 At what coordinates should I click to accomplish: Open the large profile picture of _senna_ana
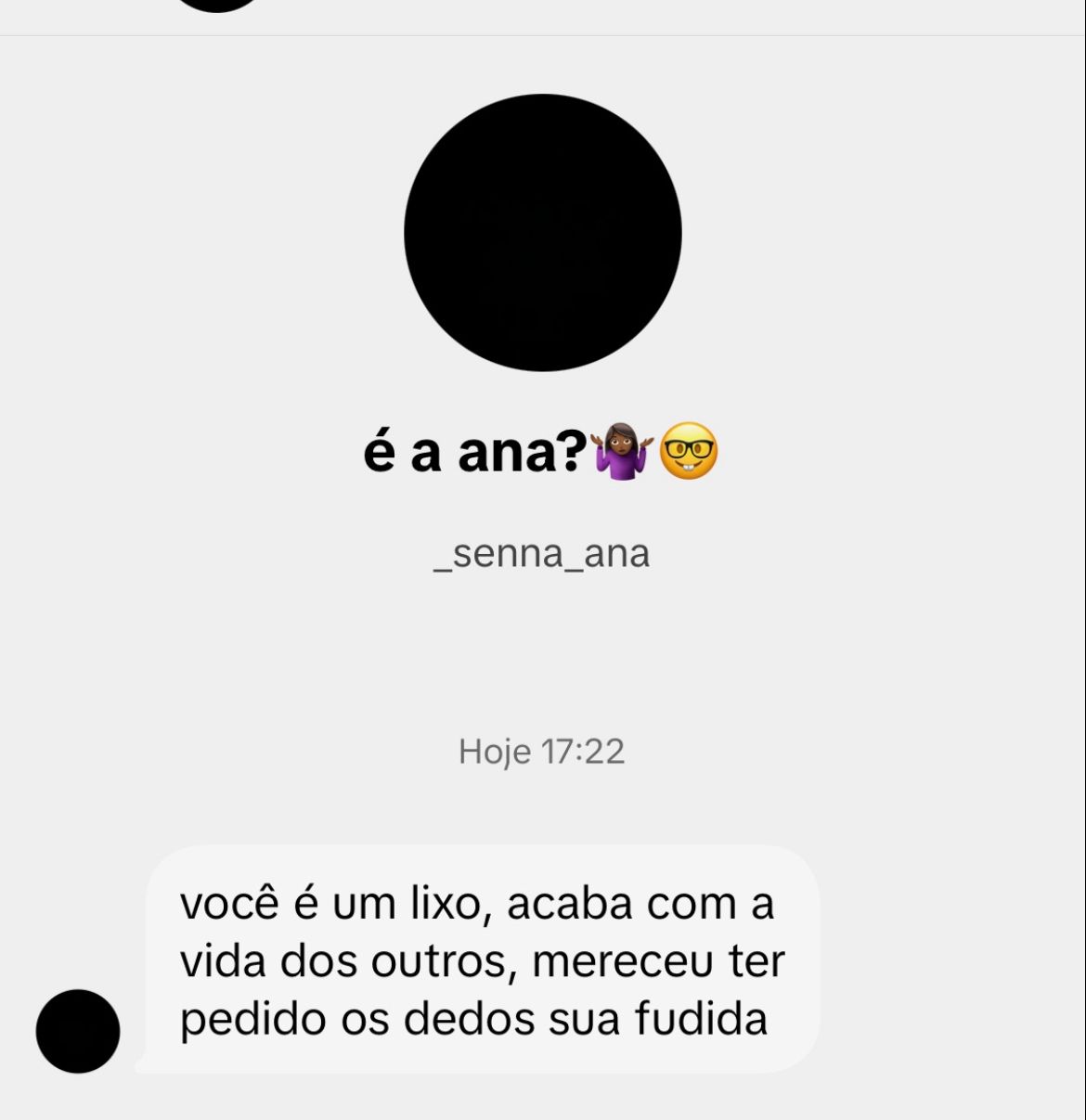point(543,233)
